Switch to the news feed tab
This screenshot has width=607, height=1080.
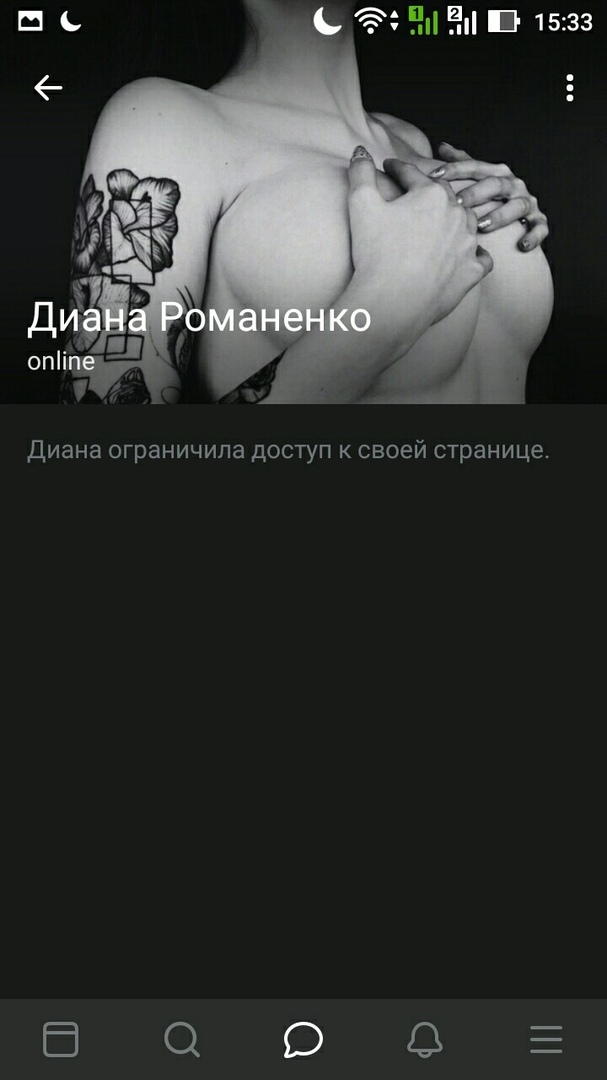60,1040
